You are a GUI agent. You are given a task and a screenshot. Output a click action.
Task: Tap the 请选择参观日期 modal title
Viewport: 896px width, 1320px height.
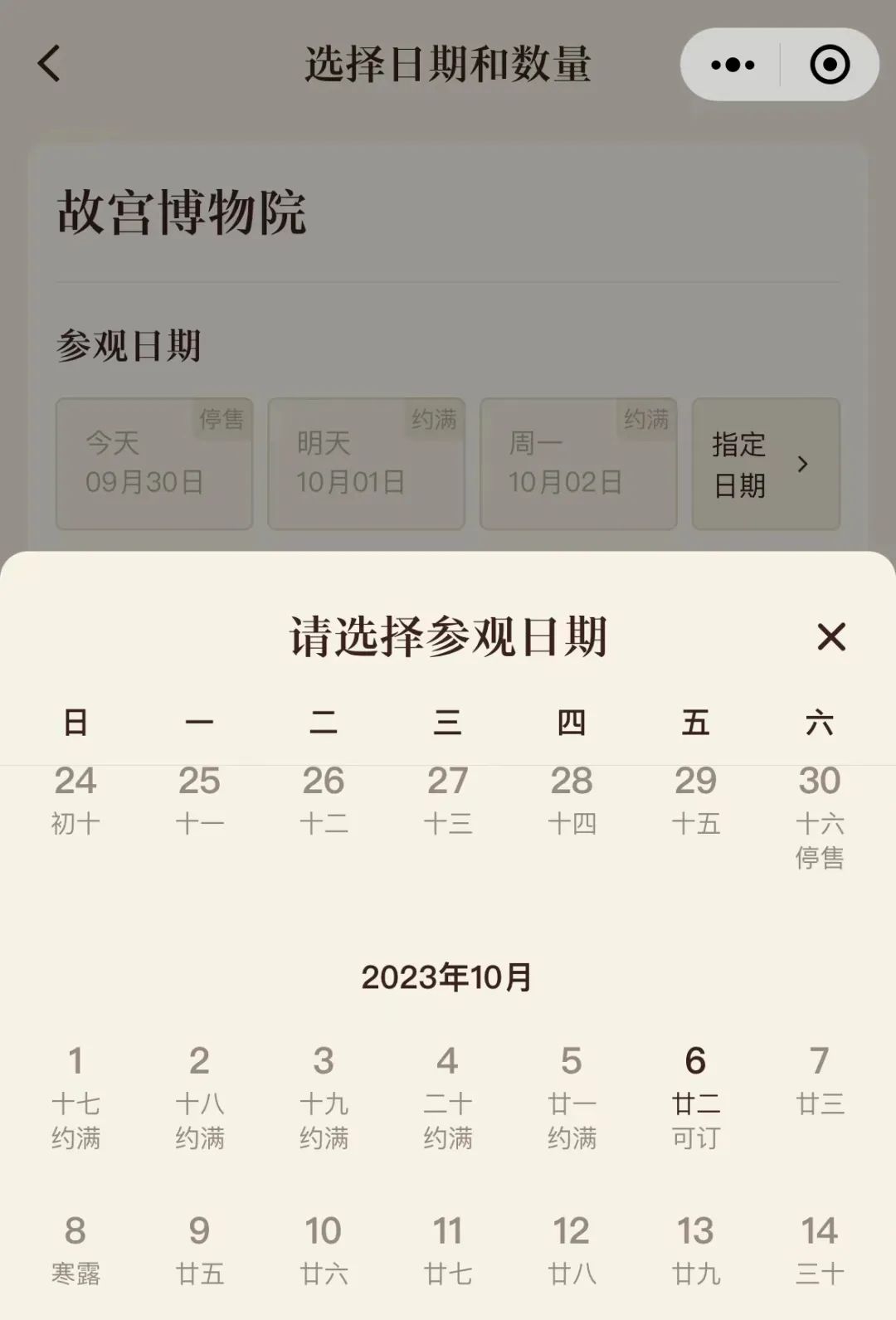pyautogui.click(x=448, y=636)
